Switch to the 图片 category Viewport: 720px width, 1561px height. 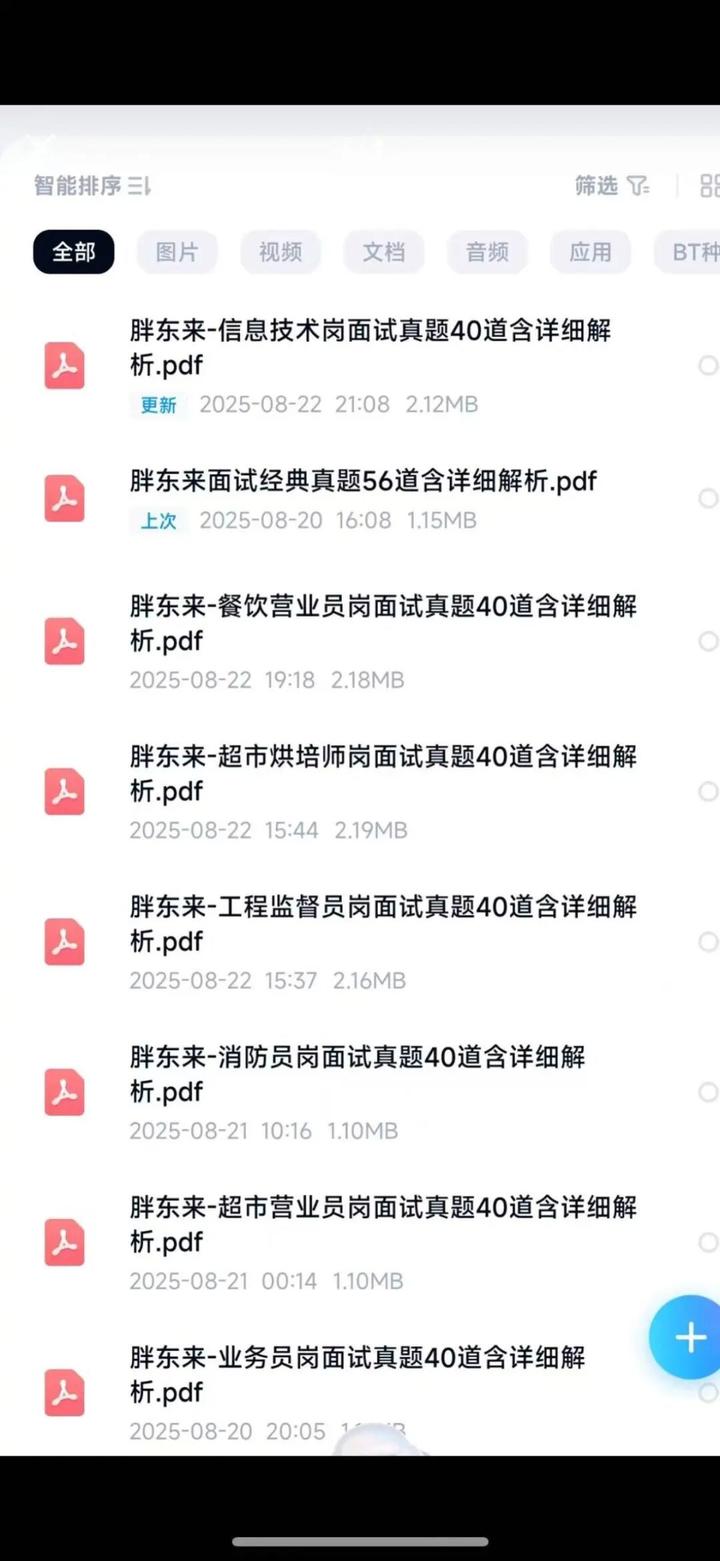tap(177, 252)
